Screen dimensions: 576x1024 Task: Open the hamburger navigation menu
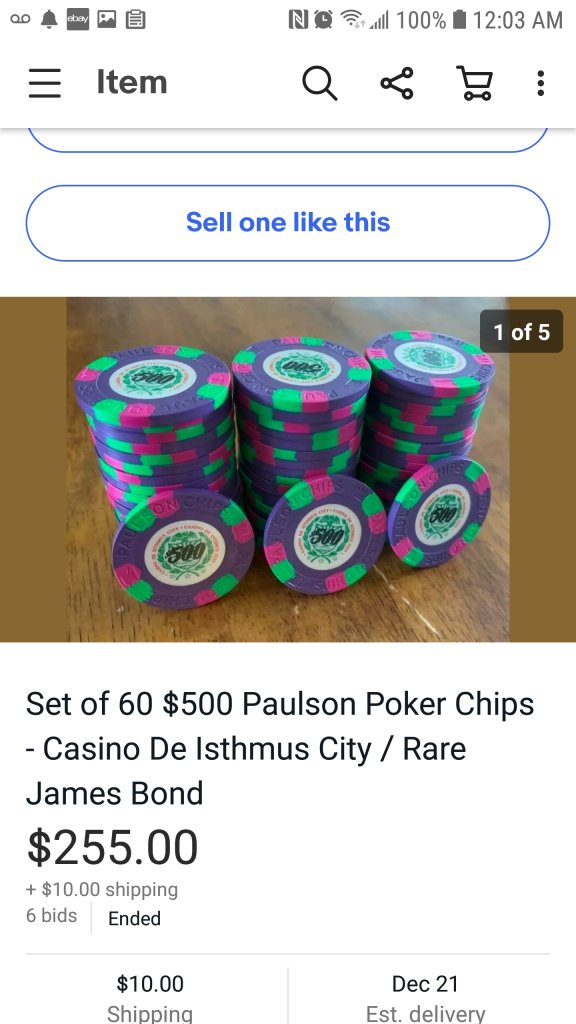click(44, 83)
